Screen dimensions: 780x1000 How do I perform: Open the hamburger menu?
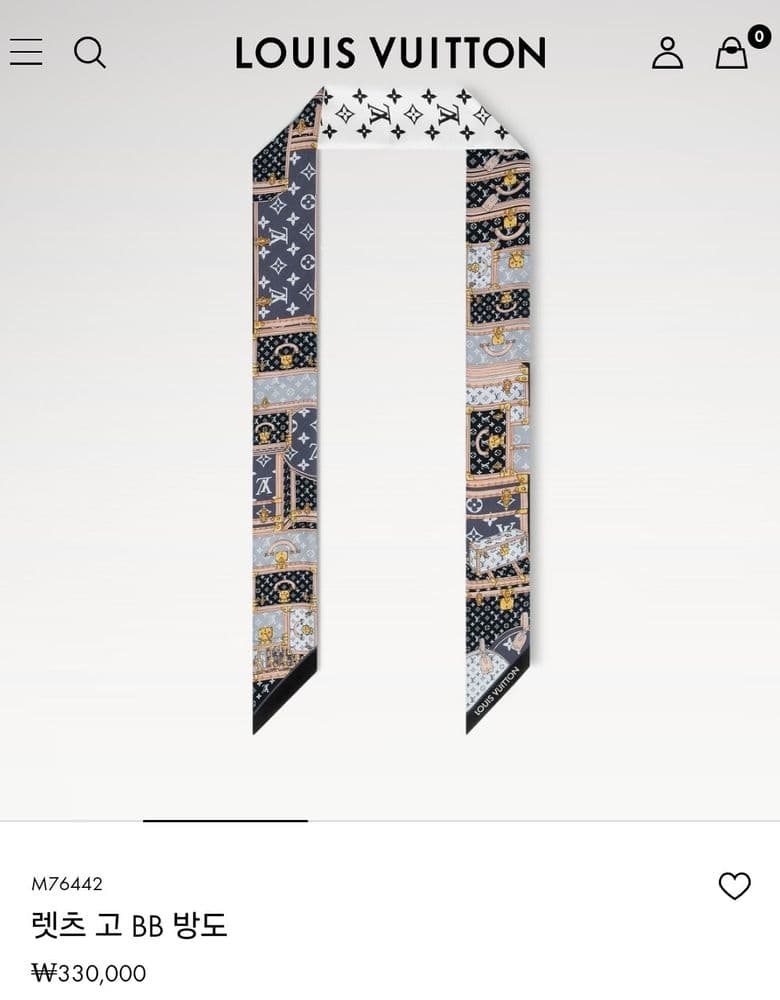pyautogui.click(x=26, y=52)
